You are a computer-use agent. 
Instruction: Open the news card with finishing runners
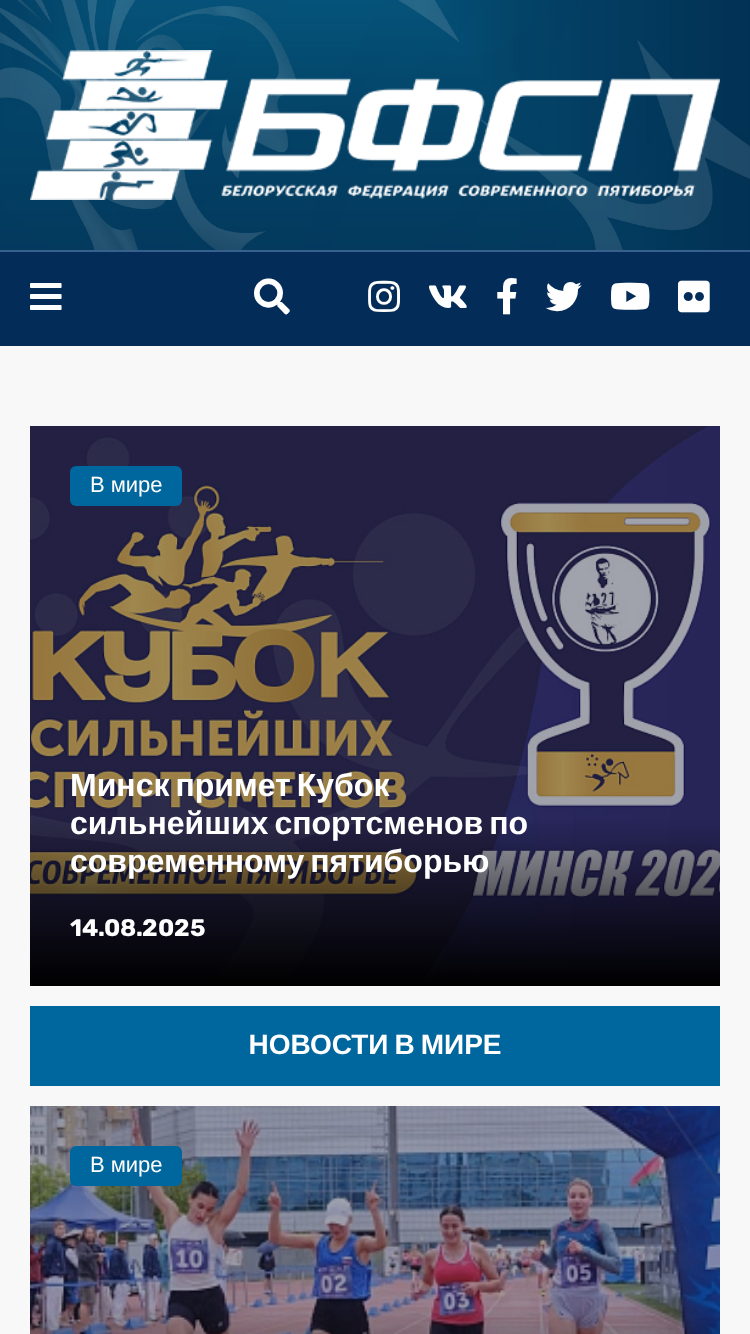[375, 1220]
